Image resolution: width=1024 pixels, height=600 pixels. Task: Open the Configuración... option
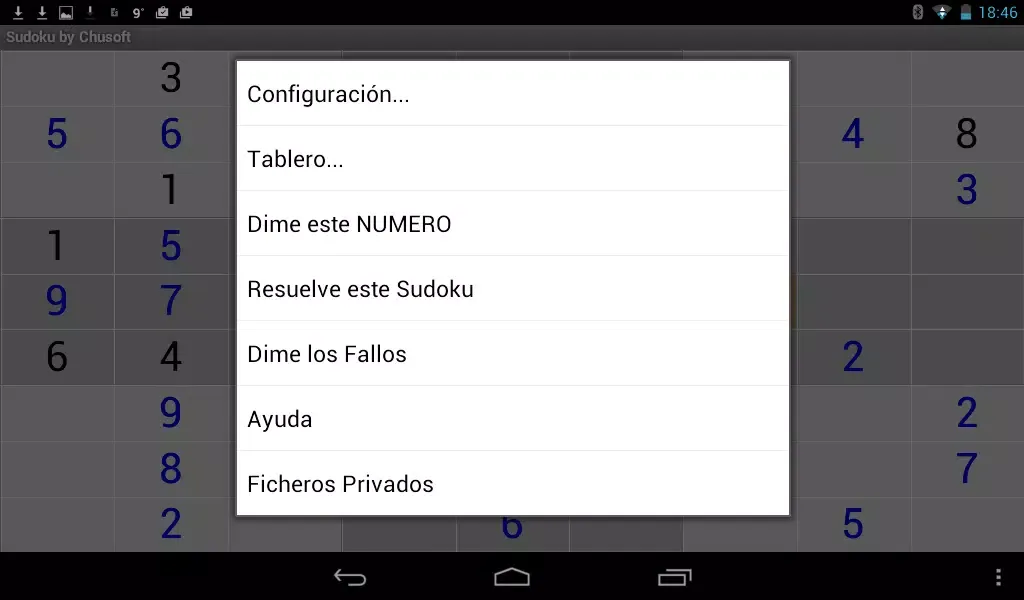(512, 94)
